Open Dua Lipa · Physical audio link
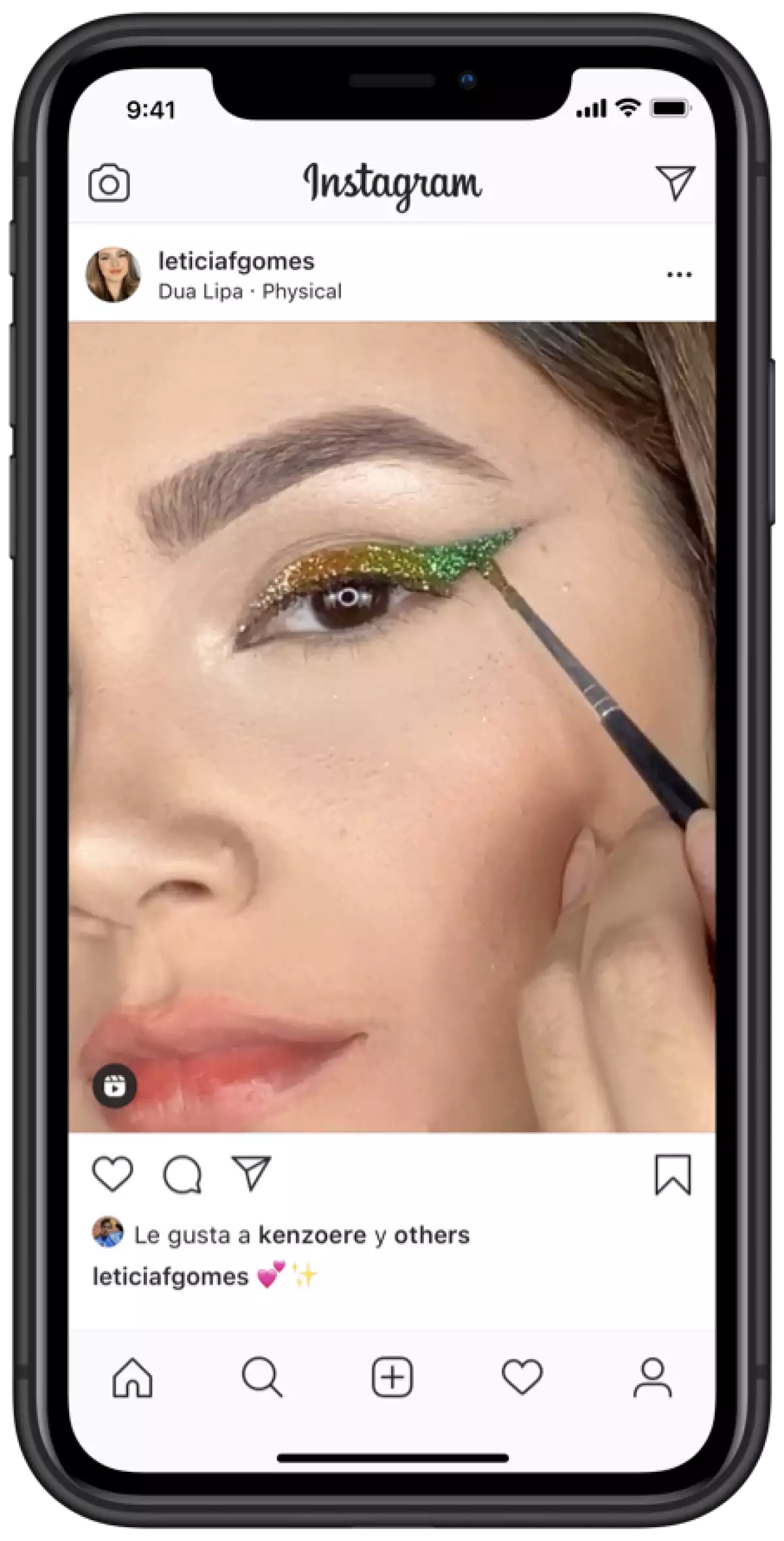Screen dimensions: 784x1541 [x=250, y=291]
